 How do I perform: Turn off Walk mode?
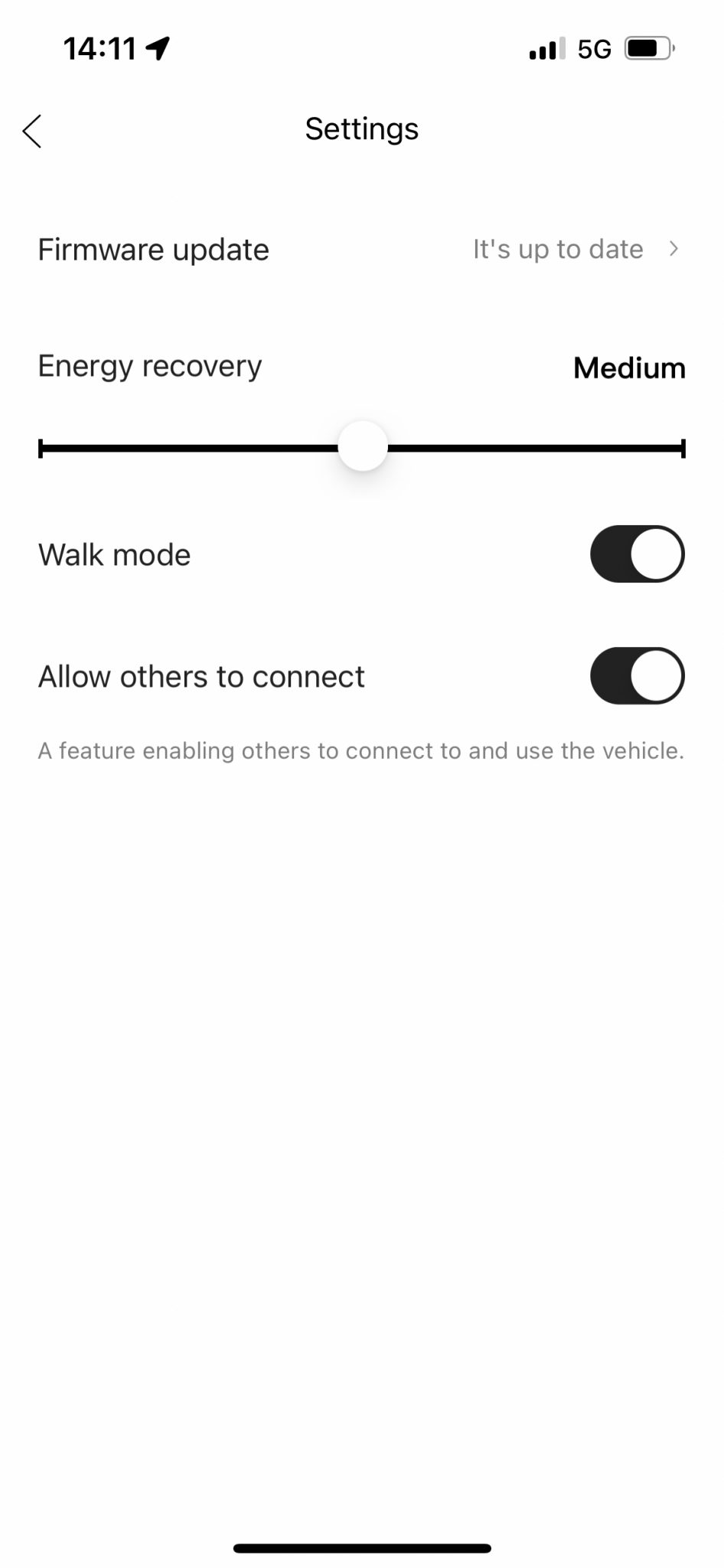(x=637, y=554)
